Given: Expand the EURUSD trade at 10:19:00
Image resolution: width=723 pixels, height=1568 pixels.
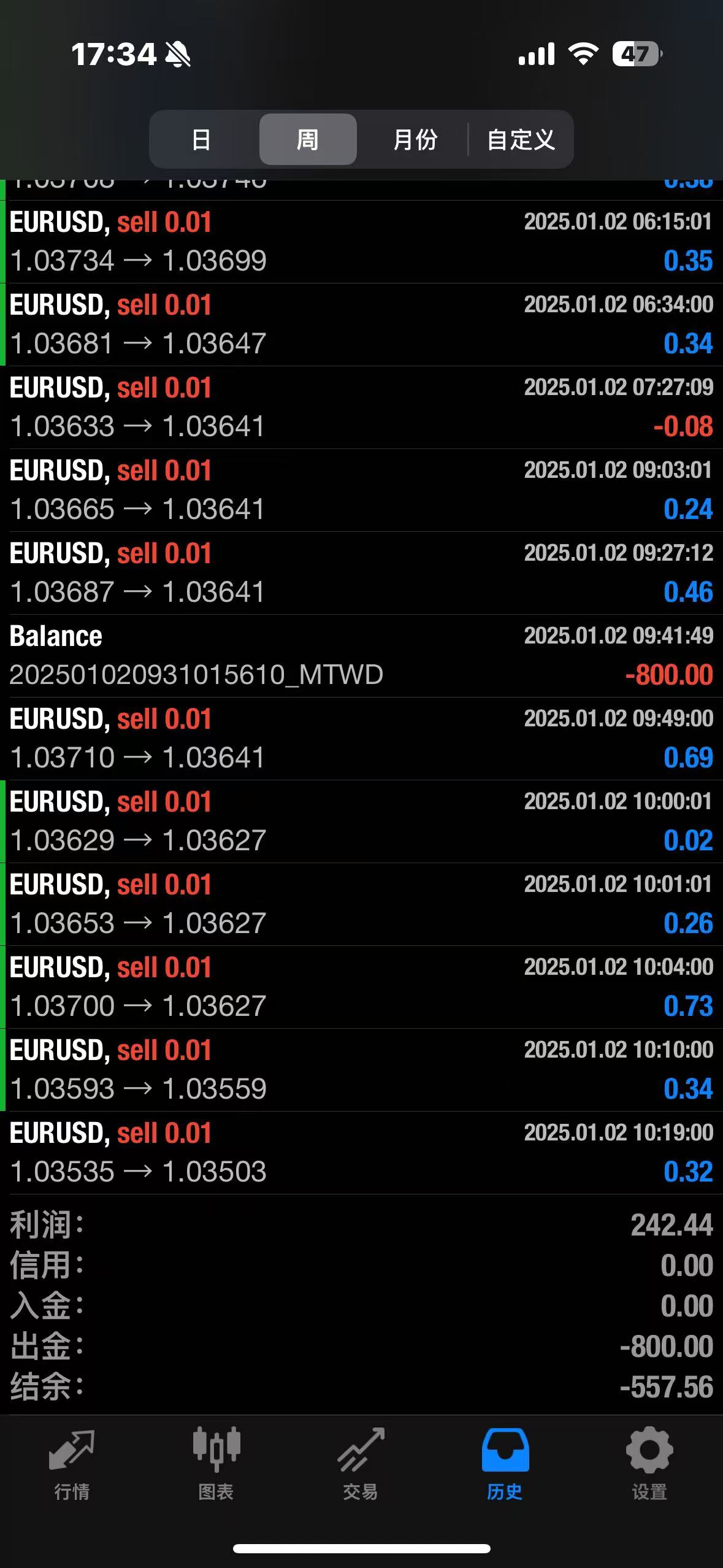Looking at the screenshot, I should pos(361,1153).
